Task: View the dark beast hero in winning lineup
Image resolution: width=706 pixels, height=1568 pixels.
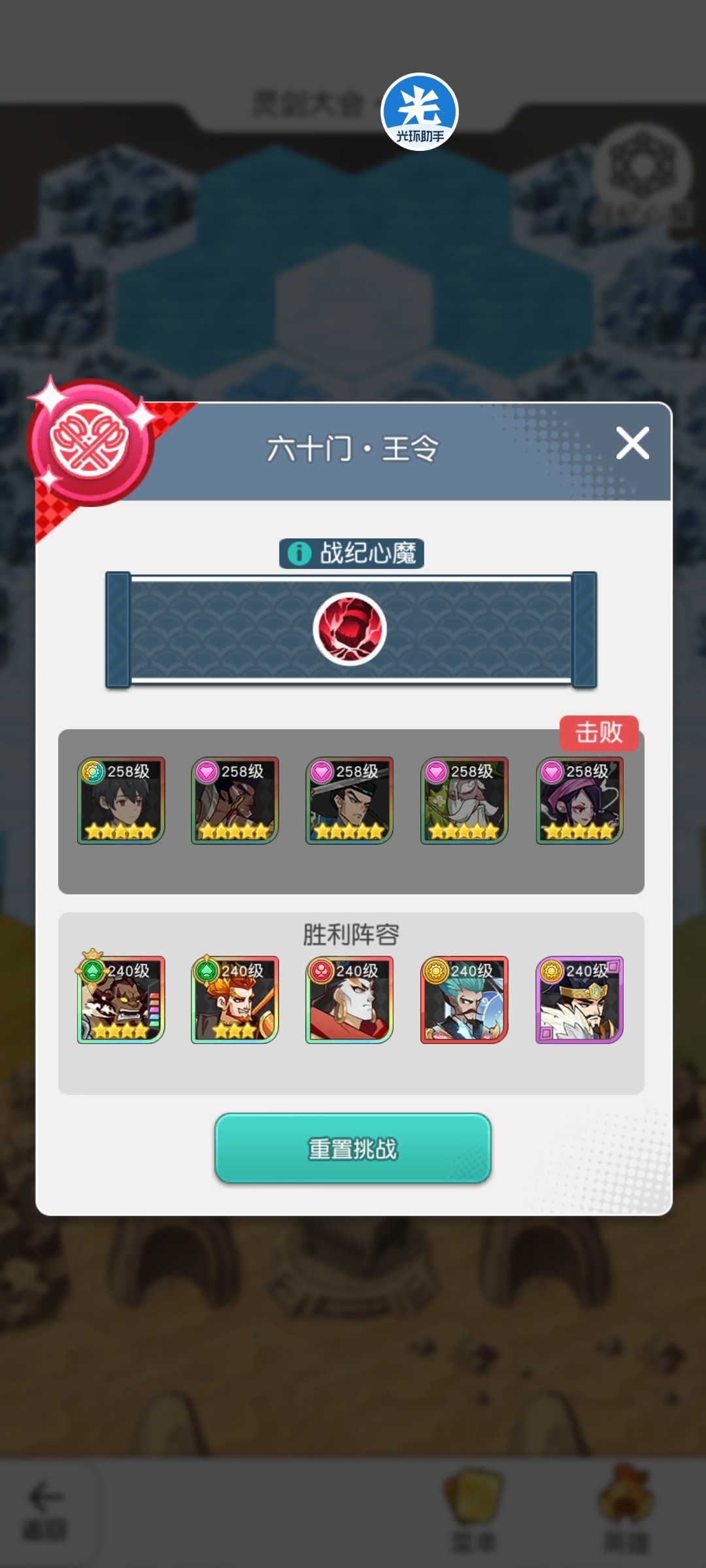Action: tap(121, 1000)
